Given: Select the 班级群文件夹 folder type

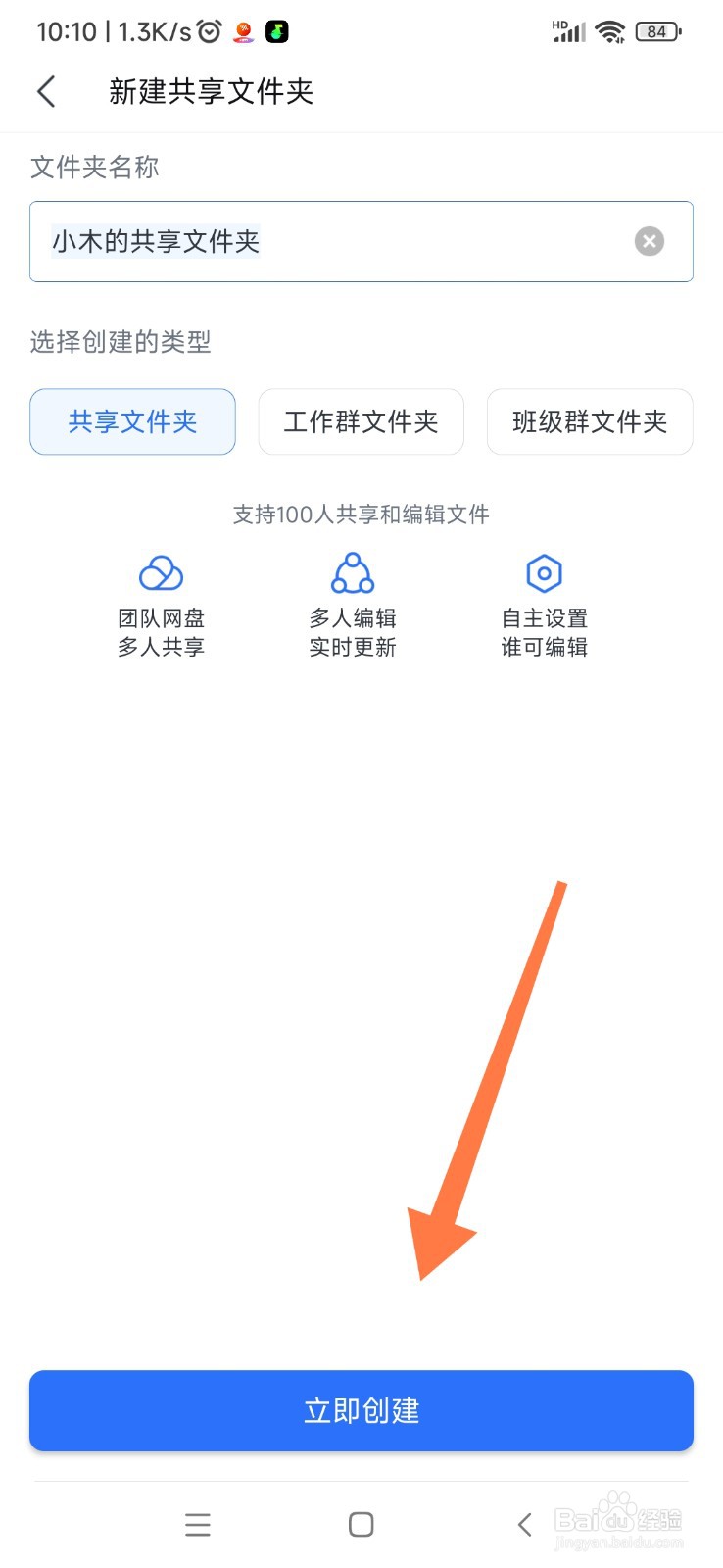Looking at the screenshot, I should point(589,421).
